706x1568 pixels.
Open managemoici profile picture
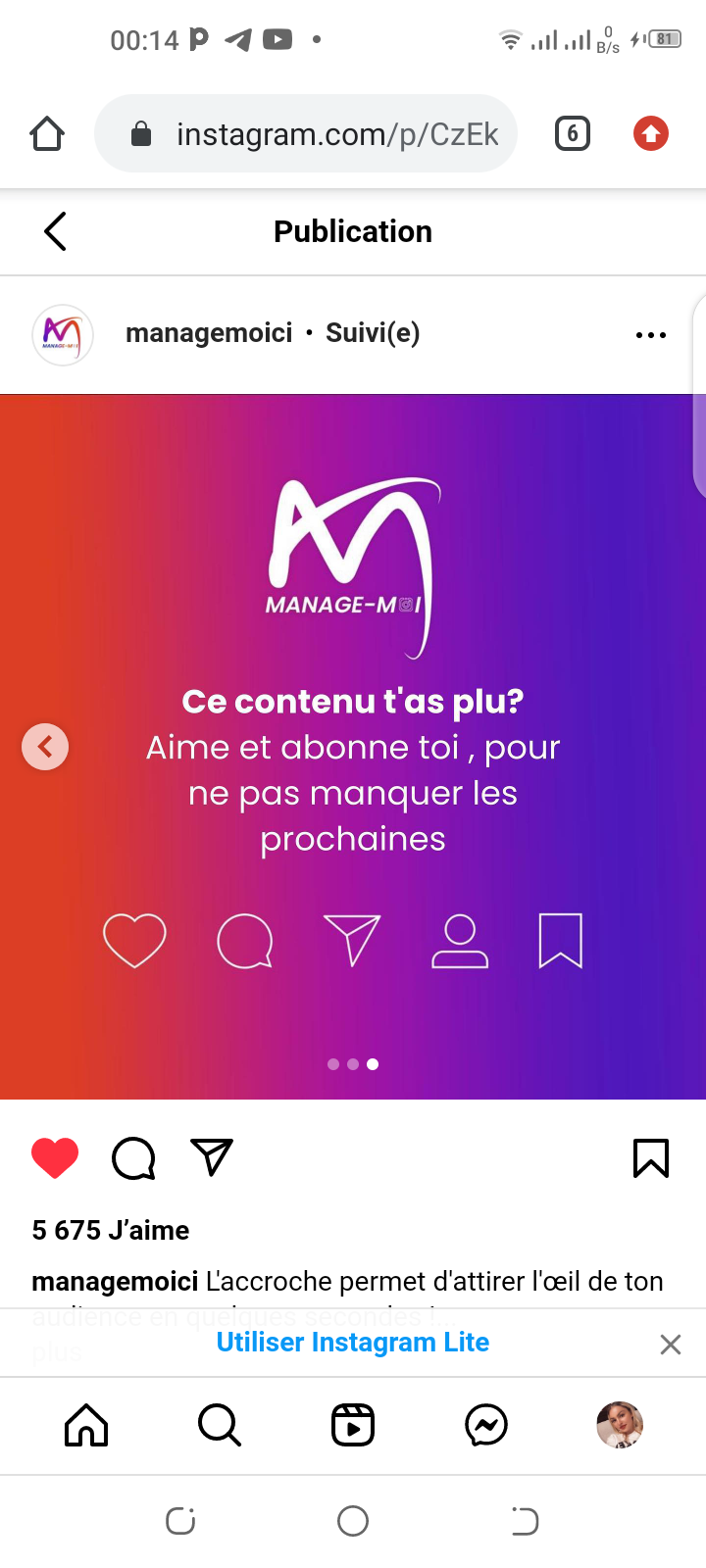pyautogui.click(x=63, y=334)
